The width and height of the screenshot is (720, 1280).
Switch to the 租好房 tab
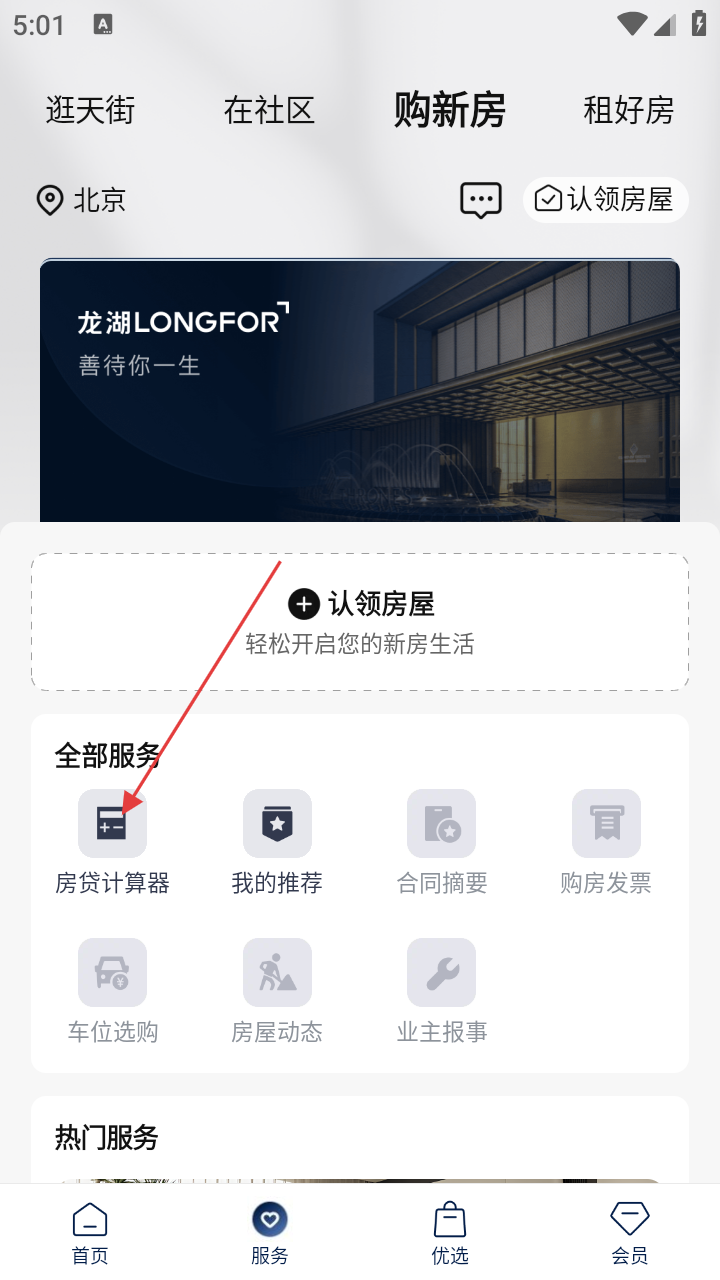coord(628,110)
